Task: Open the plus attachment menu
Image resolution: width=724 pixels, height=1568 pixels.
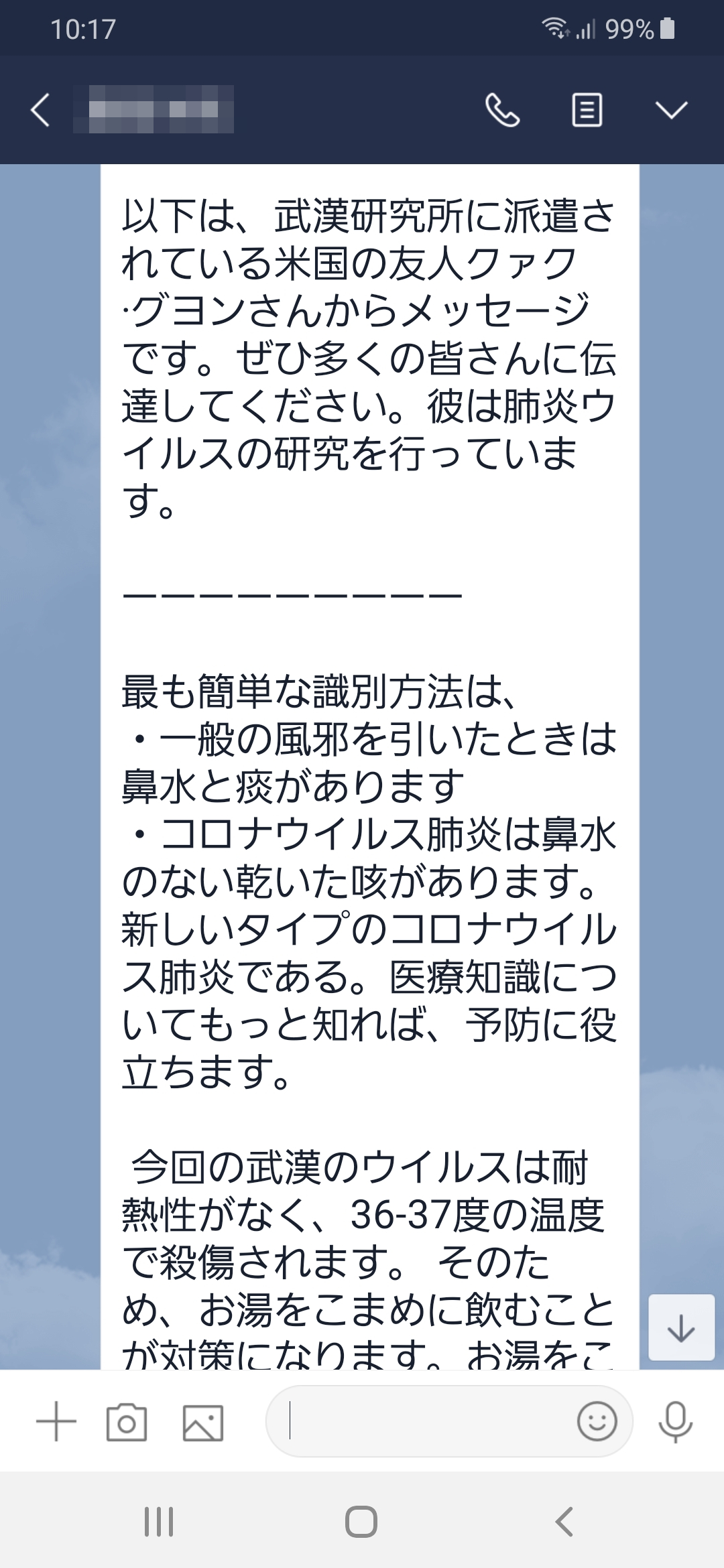Action: pos(56,1421)
